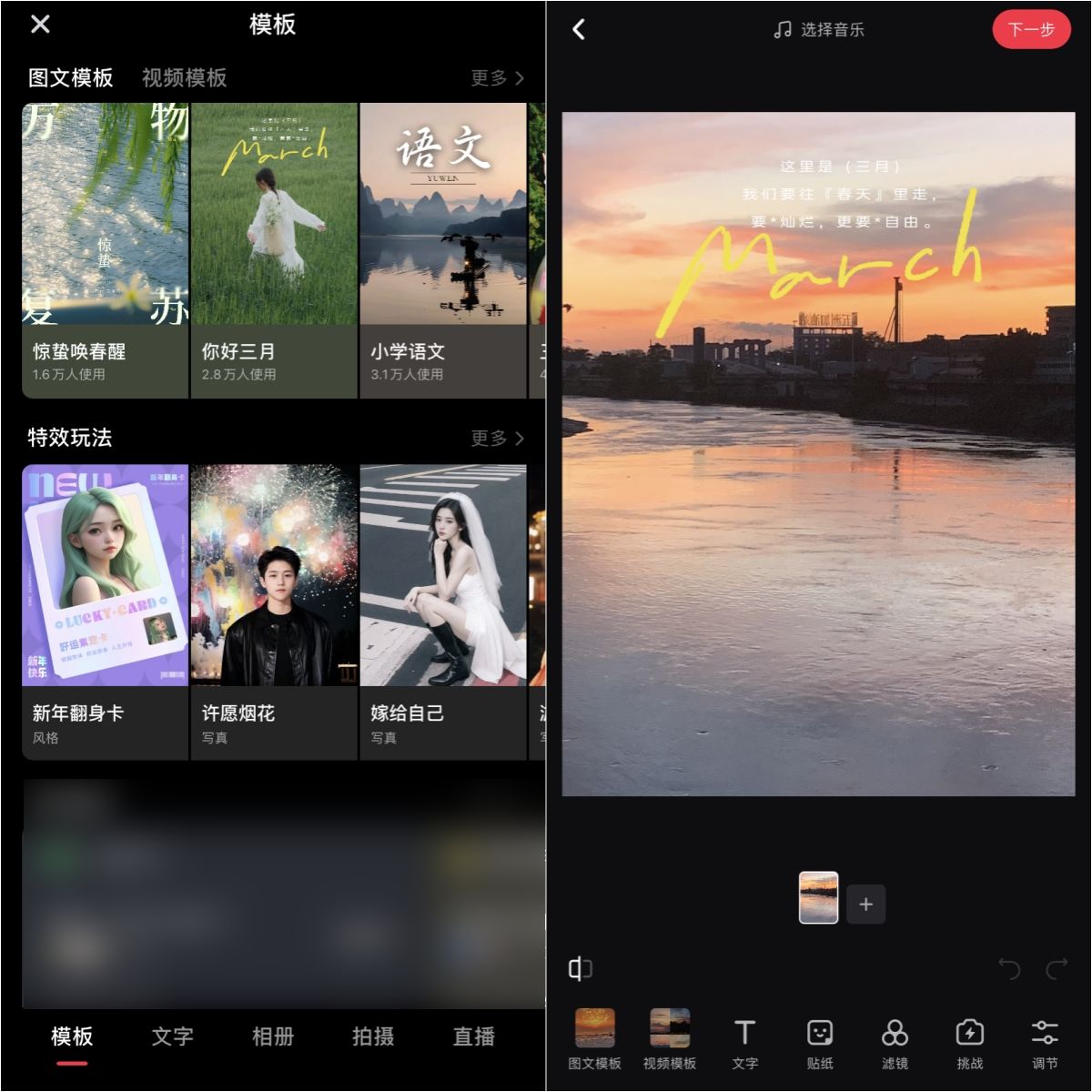Go to the 相册 tab
Viewport: 1092px width, 1092px height.
coord(272,1036)
